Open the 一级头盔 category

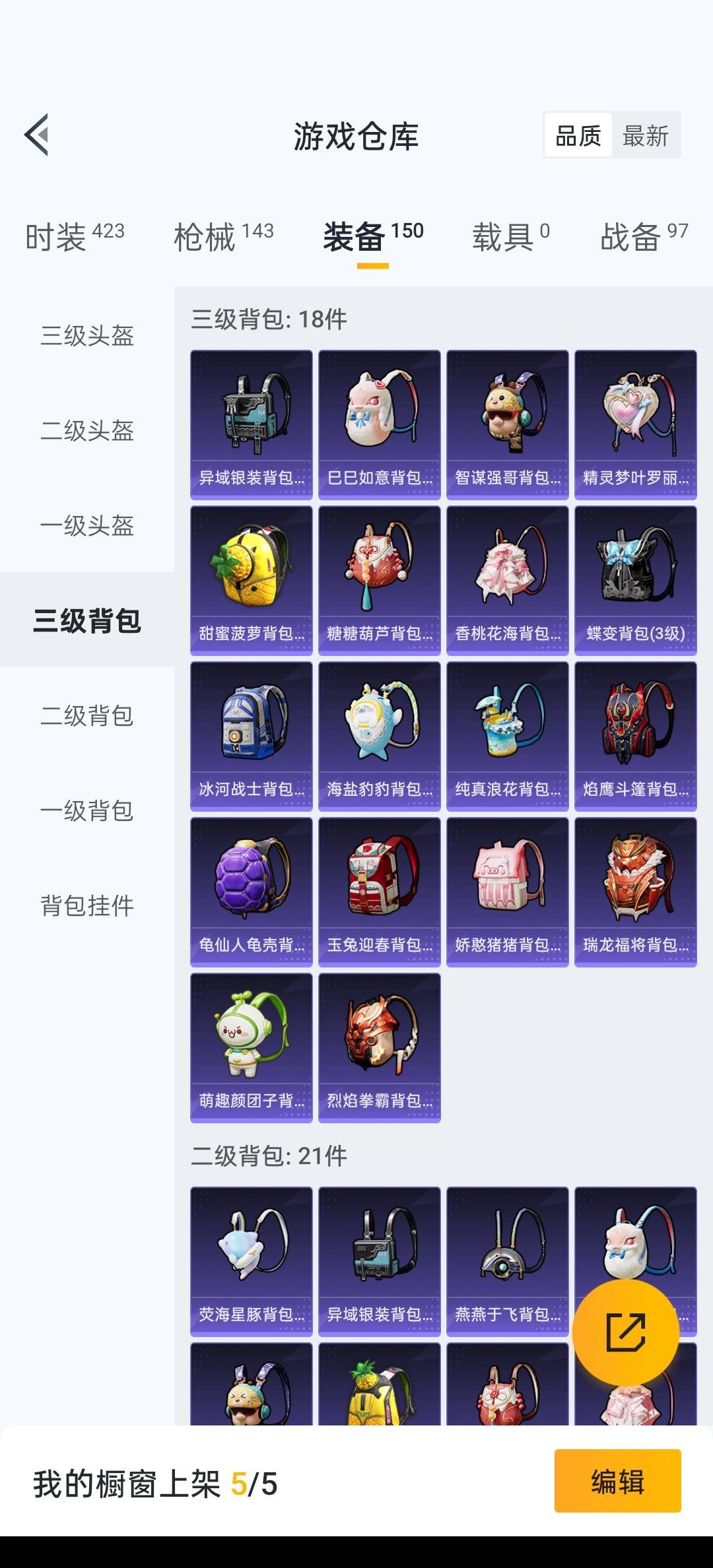[87, 525]
